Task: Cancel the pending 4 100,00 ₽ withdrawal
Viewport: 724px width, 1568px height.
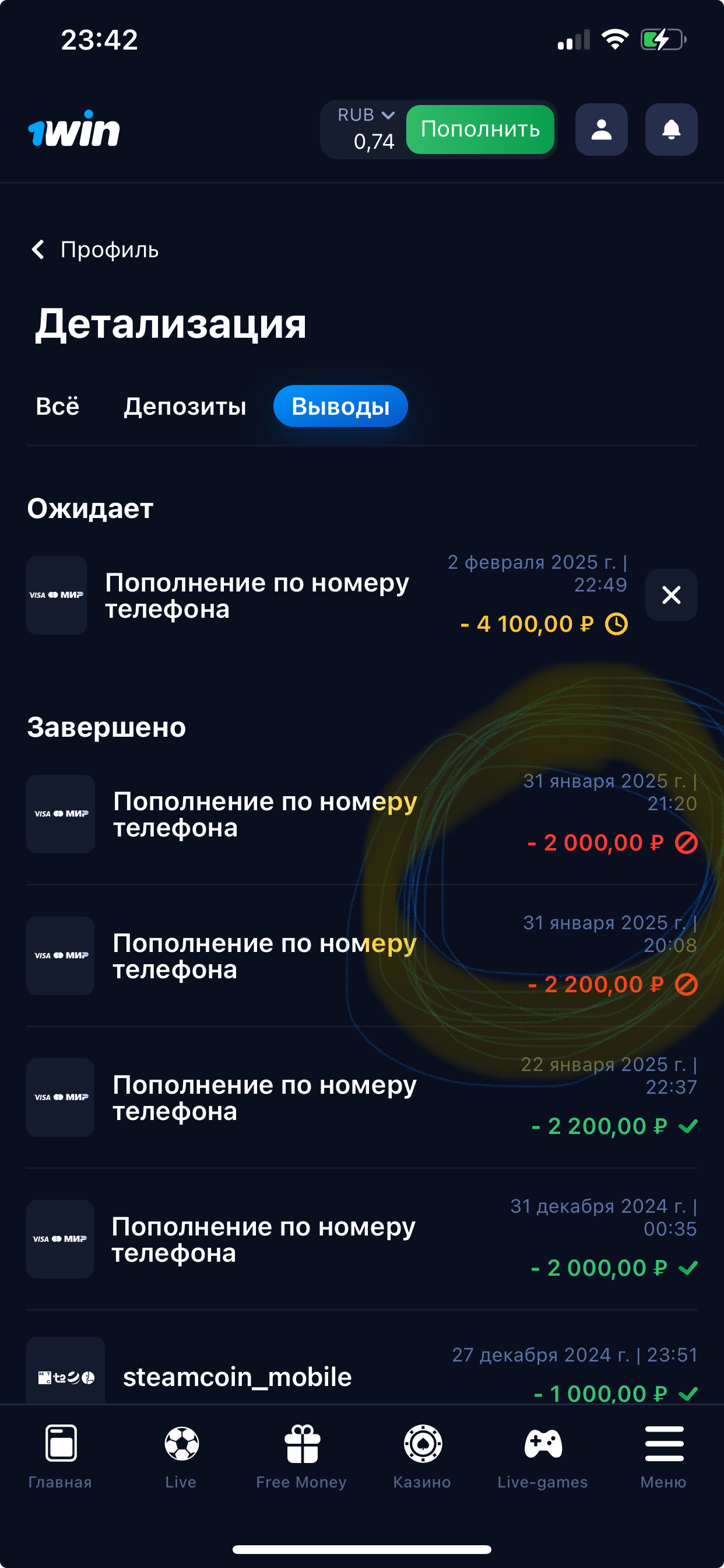Action: (x=671, y=594)
